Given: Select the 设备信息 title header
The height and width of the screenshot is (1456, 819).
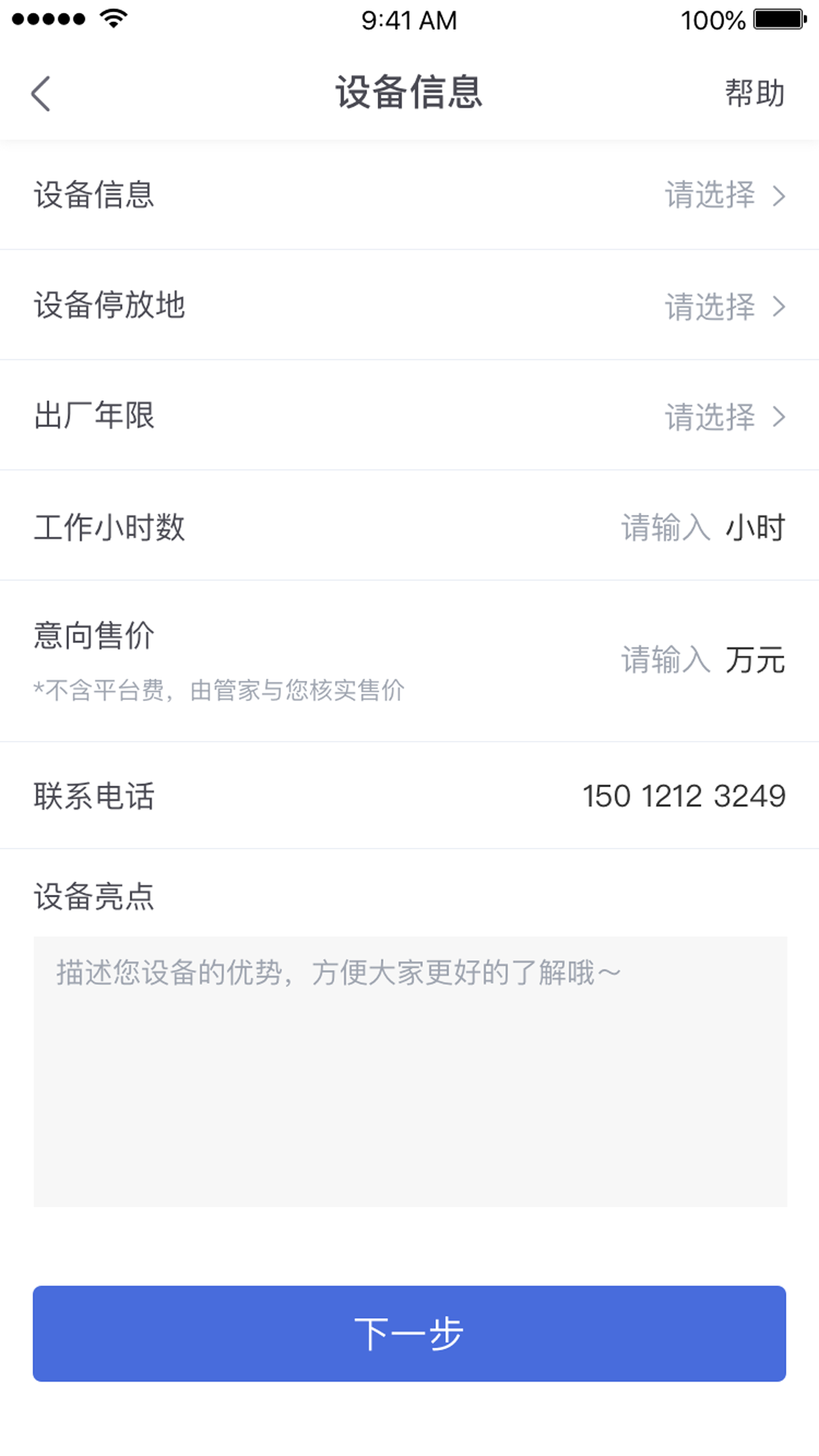Looking at the screenshot, I should coord(409,91).
